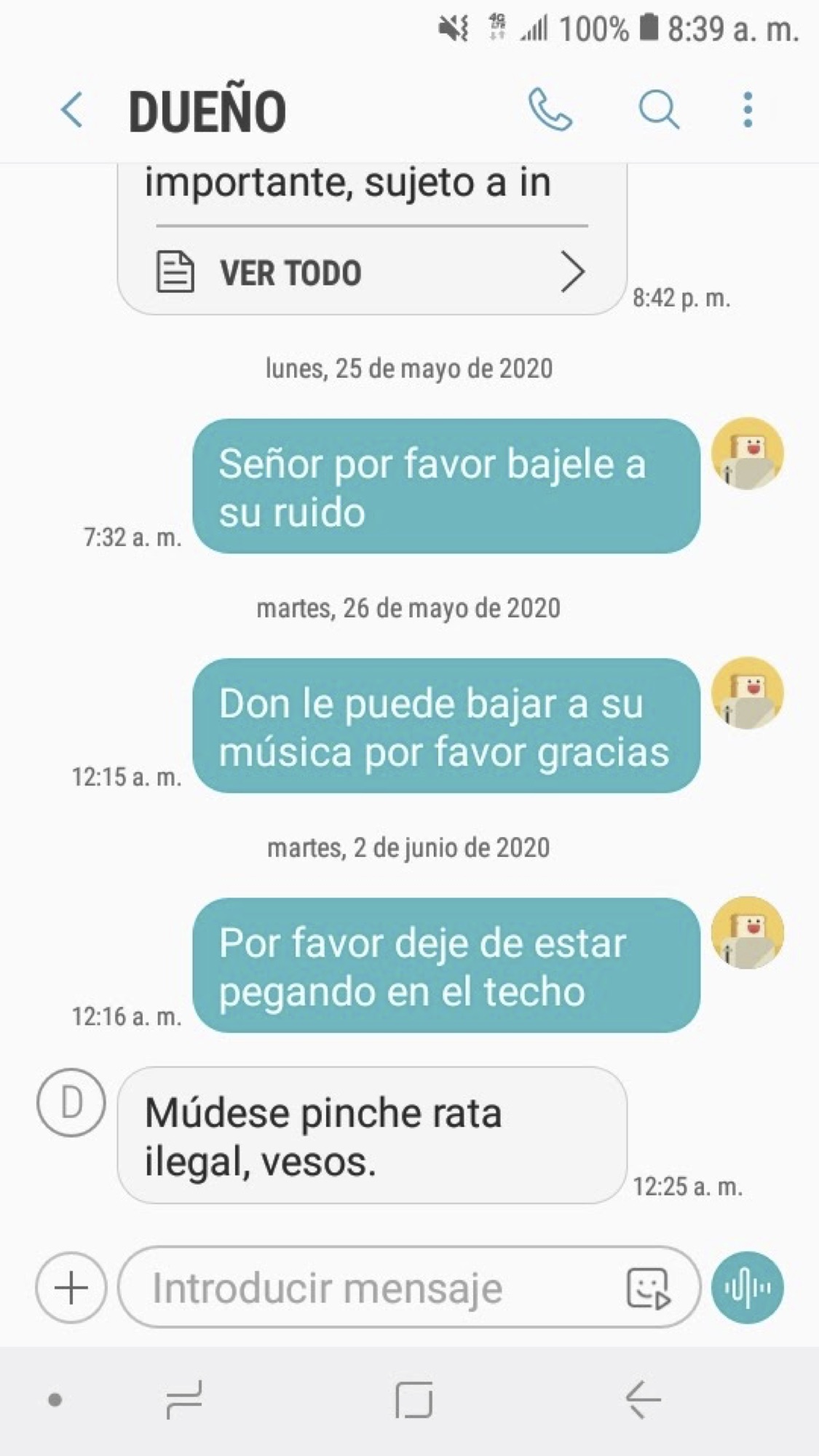Record a voice message
This screenshot has height=1456, width=819.
coord(748,1287)
